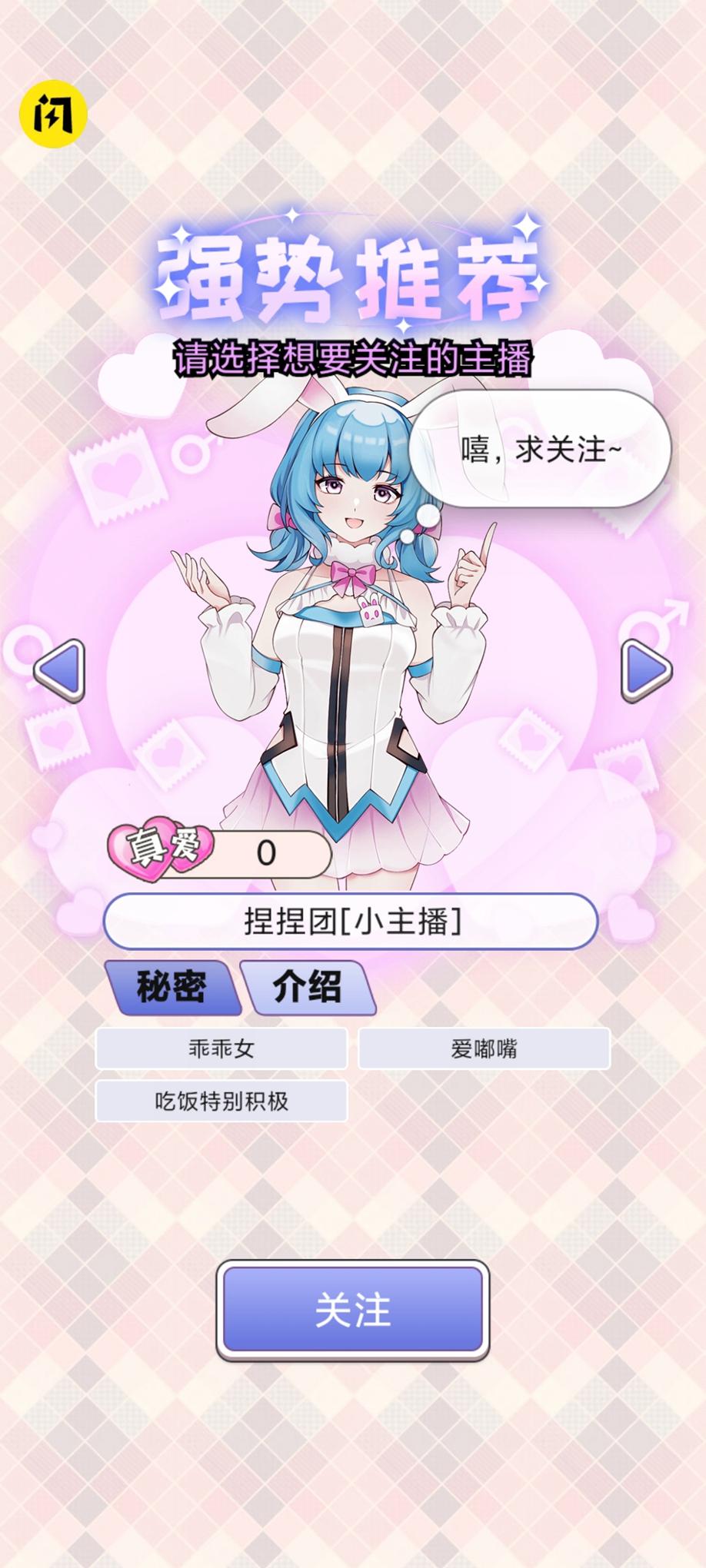Image resolution: width=706 pixels, height=1568 pixels.
Task: Switch to the 介绍 tab
Action: (x=308, y=987)
